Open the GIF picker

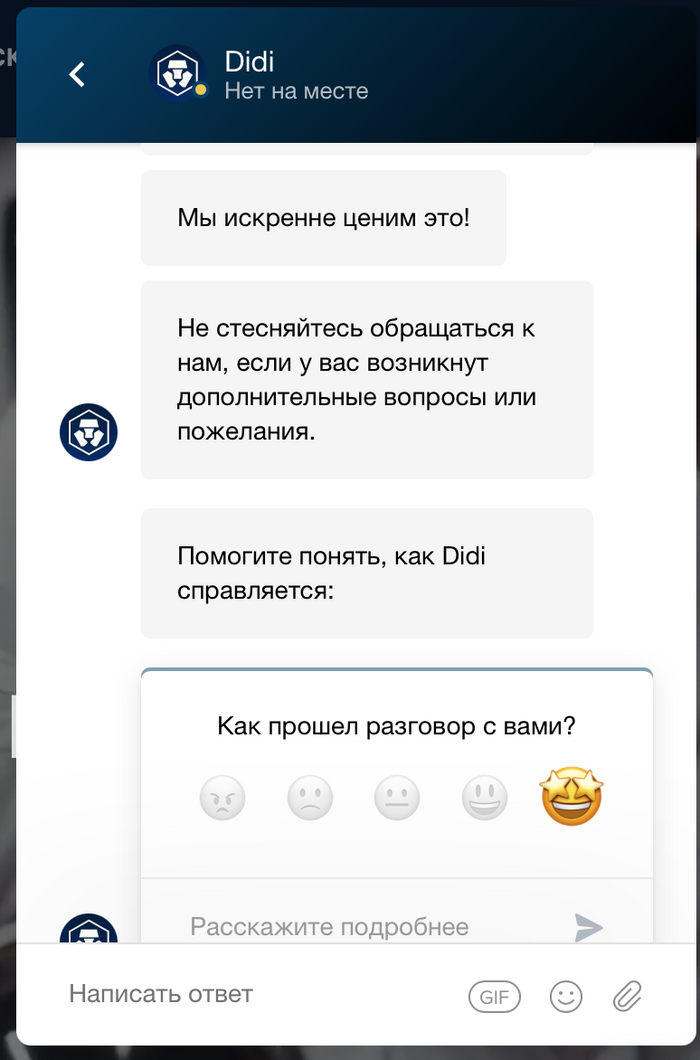(x=494, y=996)
